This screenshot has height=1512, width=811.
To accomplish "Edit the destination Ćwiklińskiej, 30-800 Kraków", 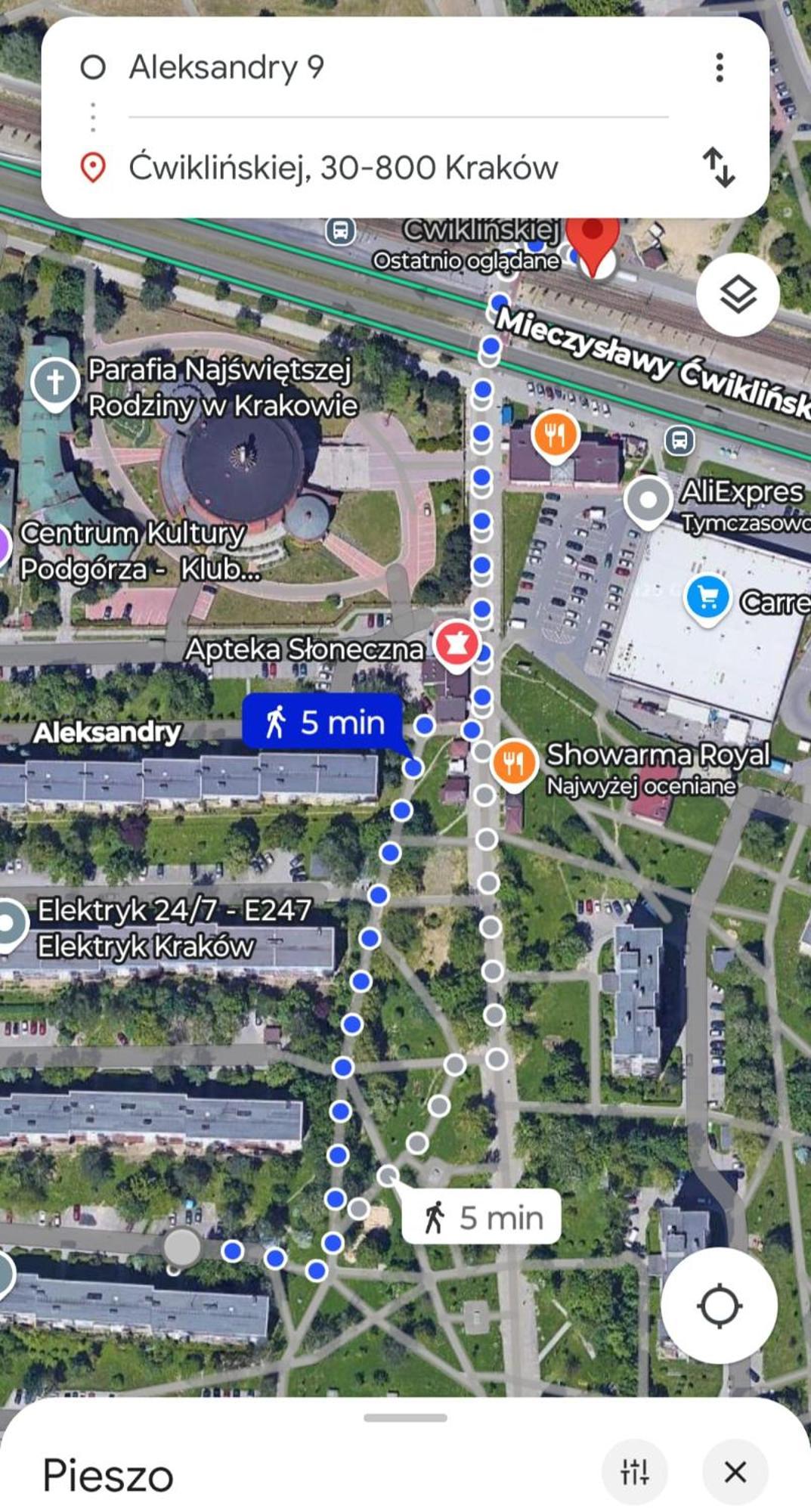I will [343, 167].
